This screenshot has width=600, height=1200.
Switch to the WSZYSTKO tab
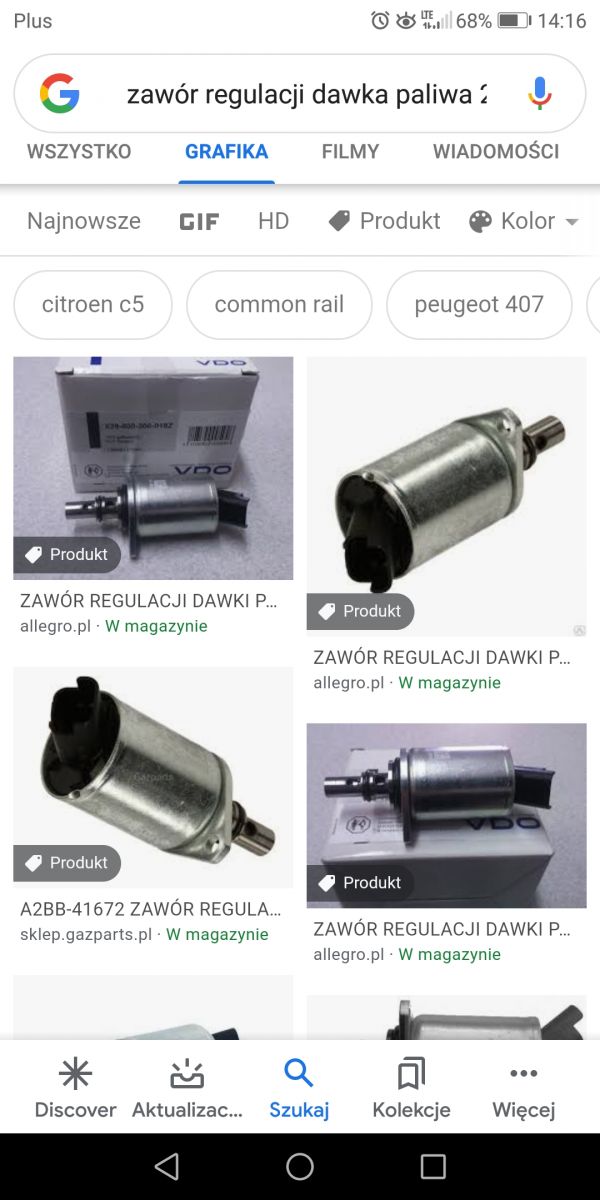78,152
